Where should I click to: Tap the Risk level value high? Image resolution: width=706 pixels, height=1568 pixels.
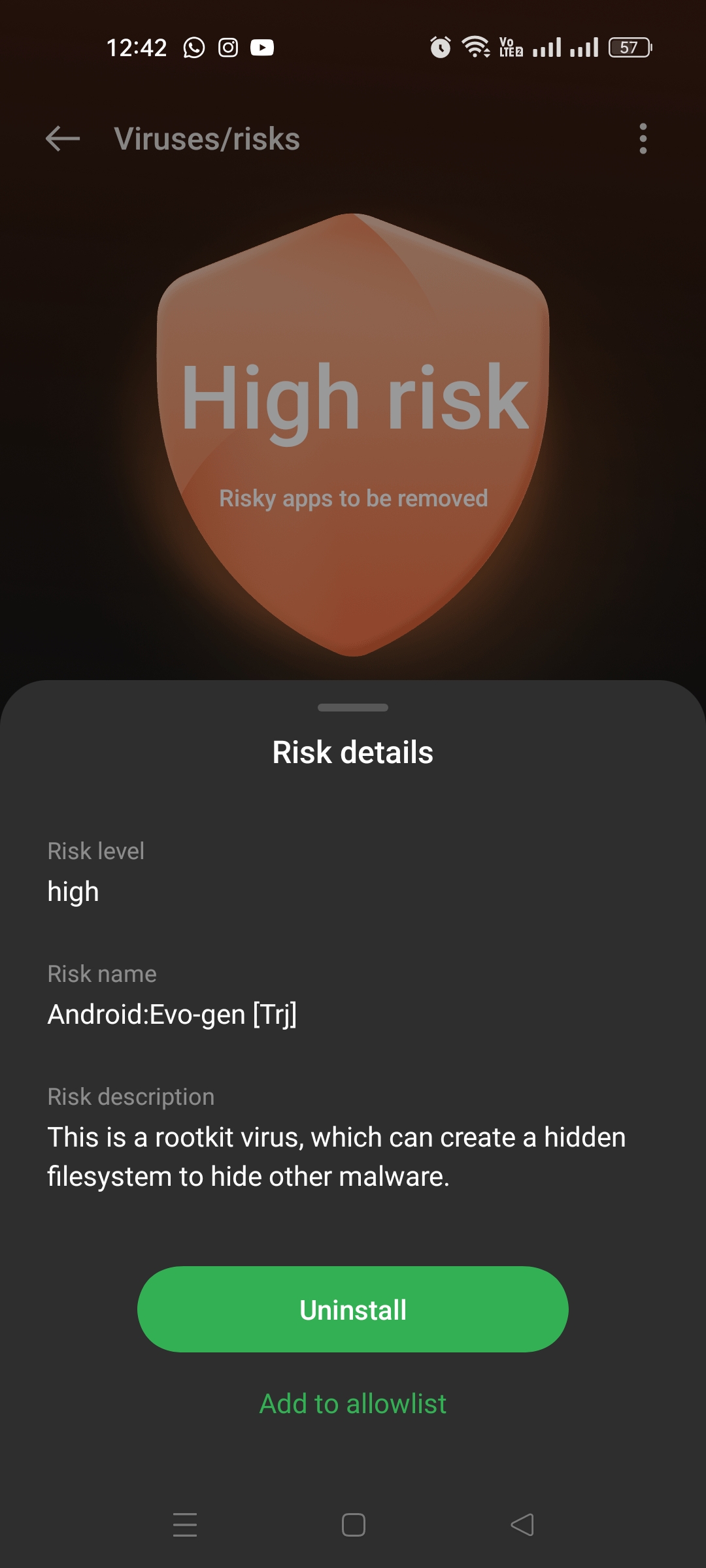coord(73,890)
